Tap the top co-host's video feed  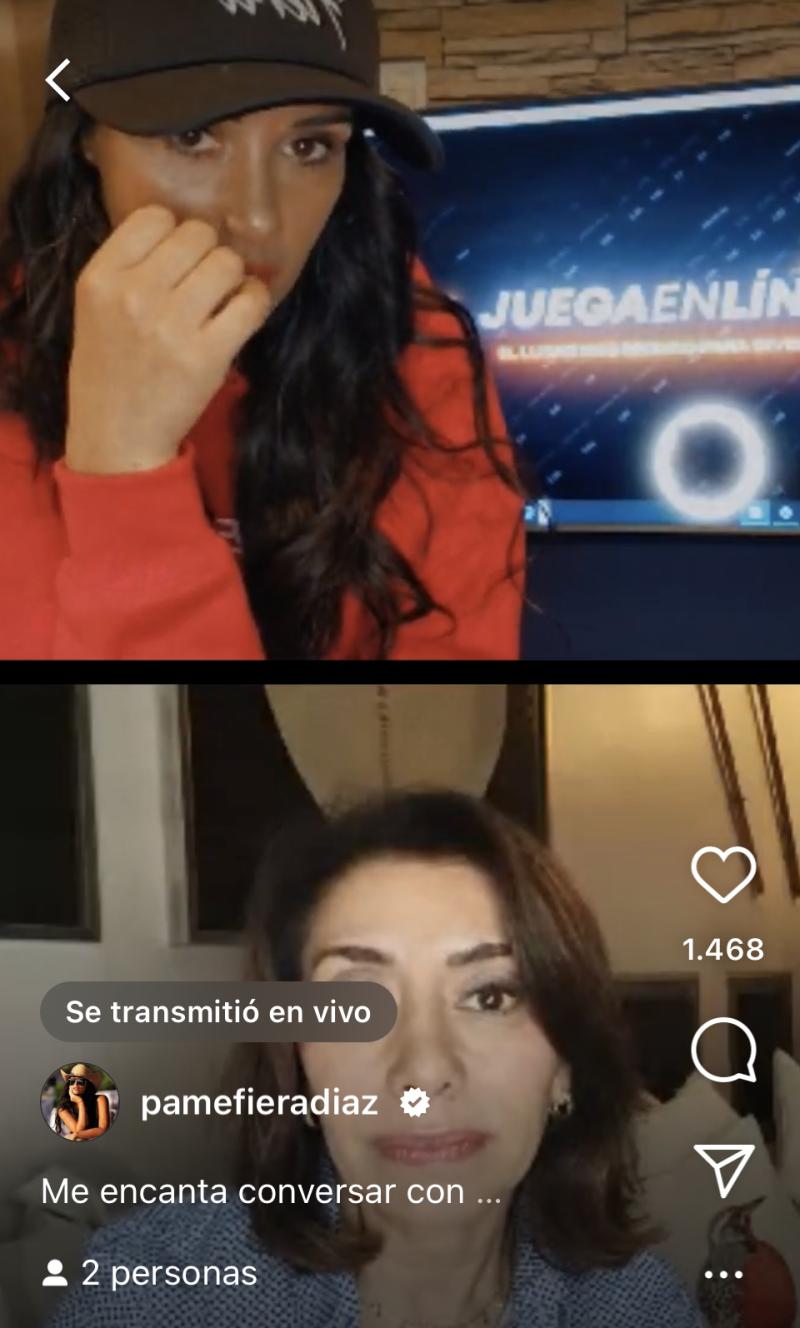pyautogui.click(x=400, y=330)
